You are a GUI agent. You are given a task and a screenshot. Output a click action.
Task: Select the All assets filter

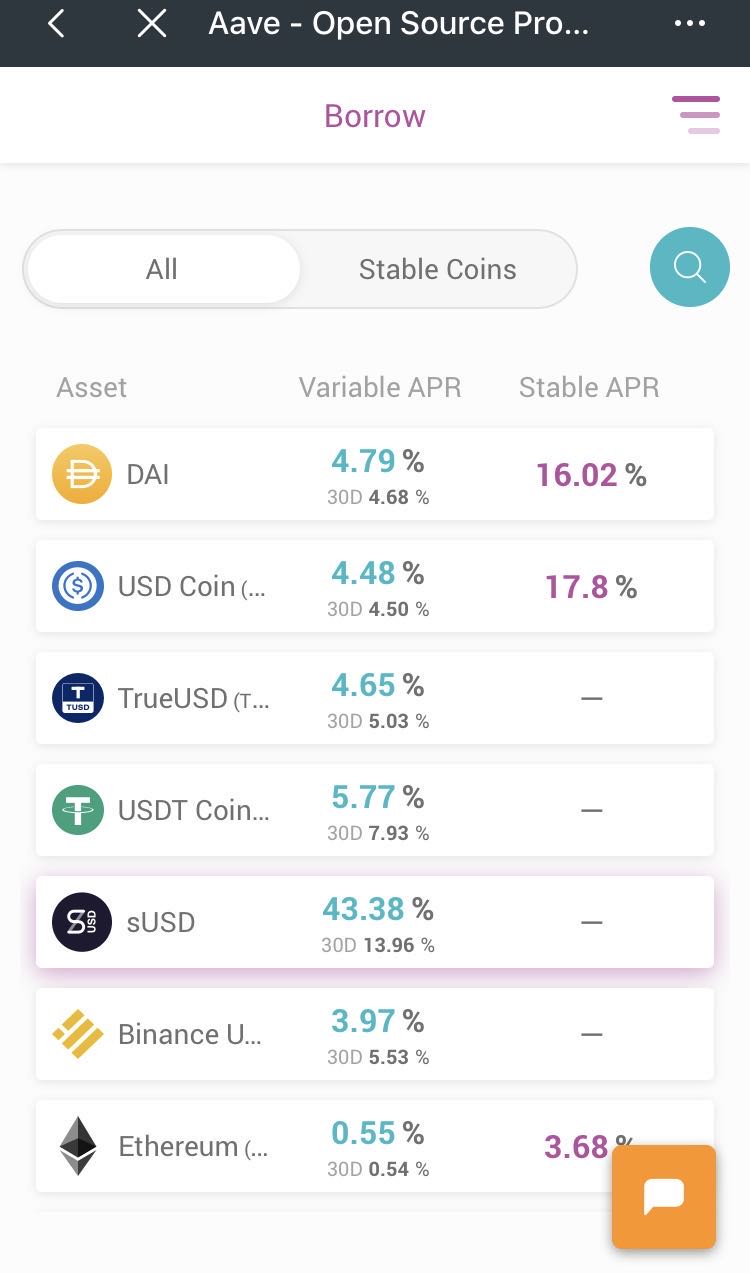163,268
